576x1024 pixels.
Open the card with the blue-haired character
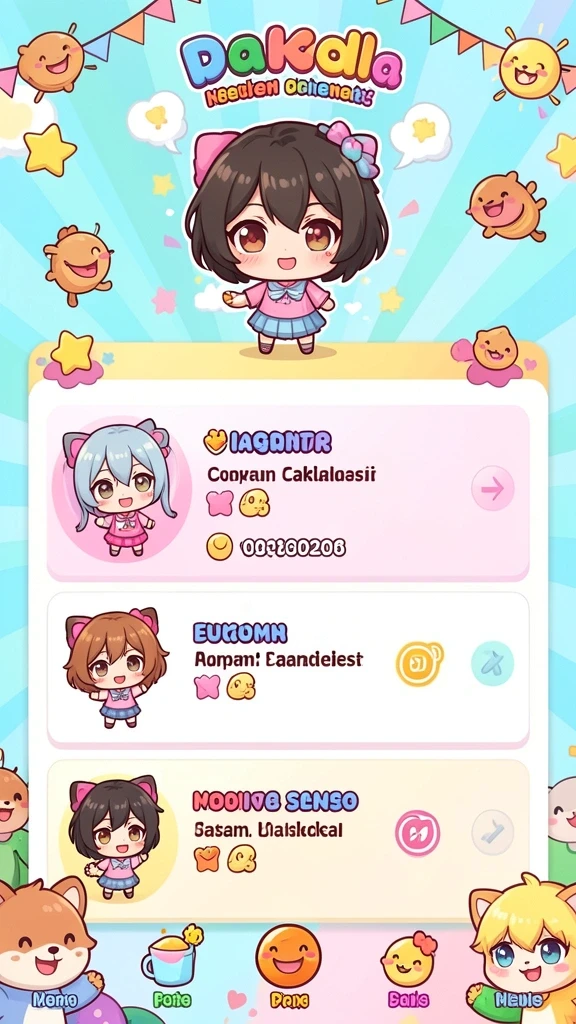coord(288,492)
